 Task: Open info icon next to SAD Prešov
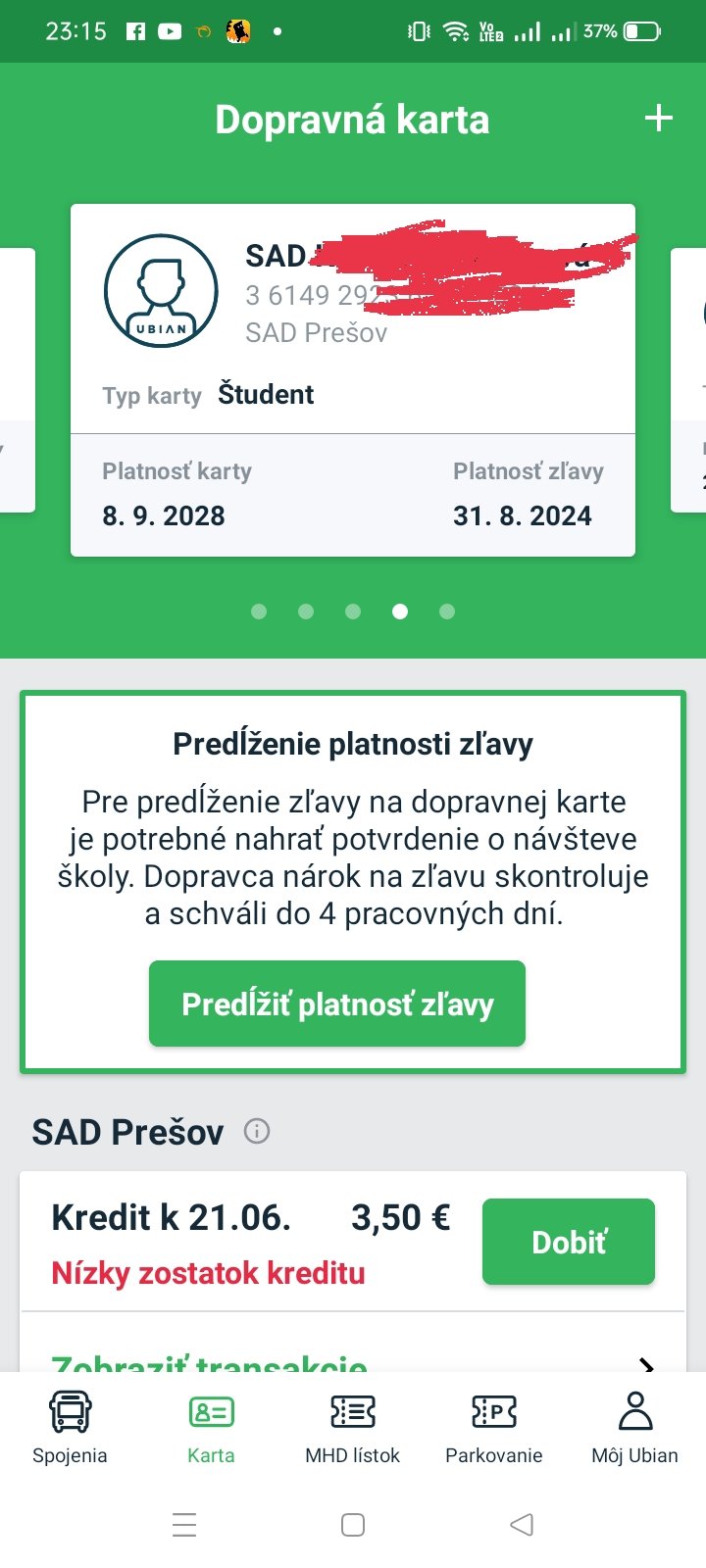coord(257,1131)
